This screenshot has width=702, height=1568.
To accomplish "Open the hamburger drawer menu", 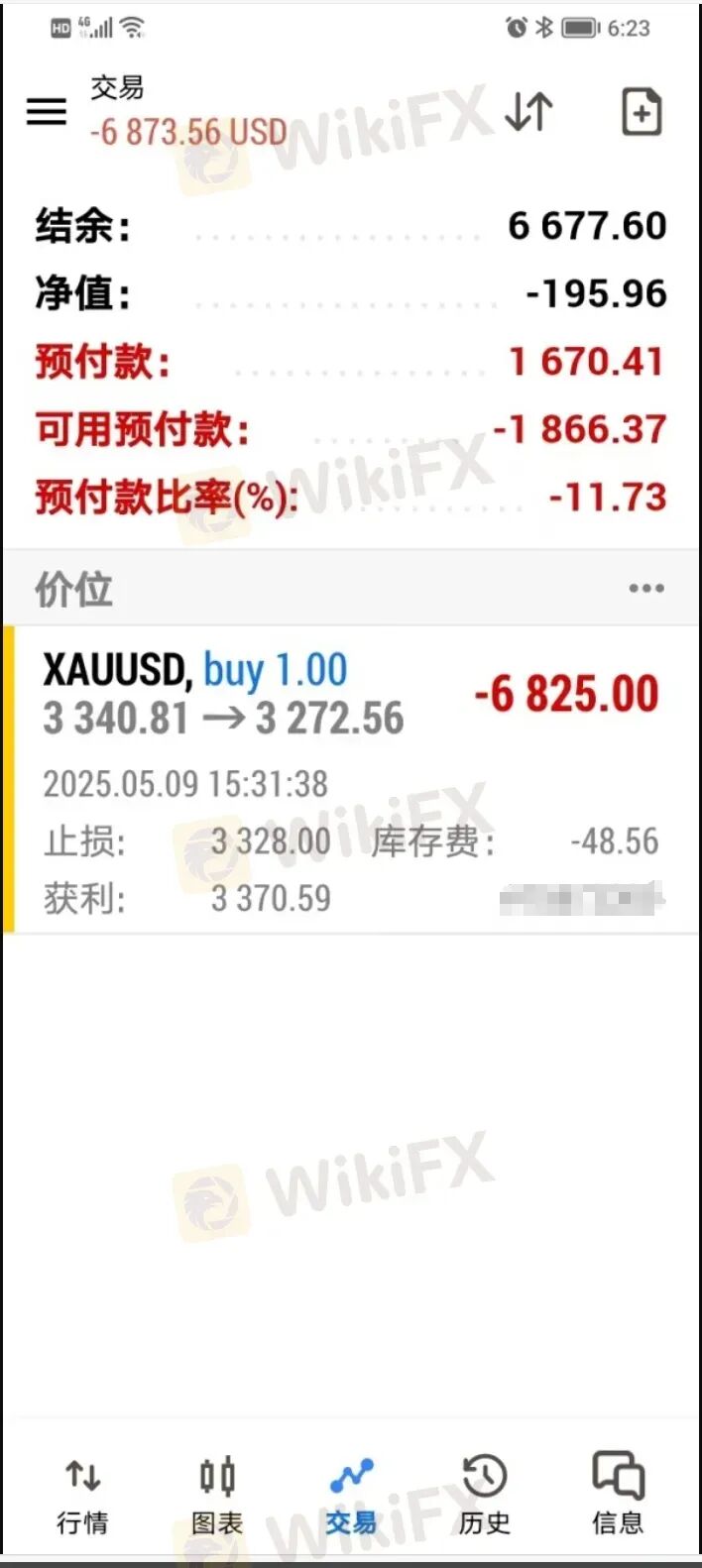I will pyautogui.click(x=47, y=111).
